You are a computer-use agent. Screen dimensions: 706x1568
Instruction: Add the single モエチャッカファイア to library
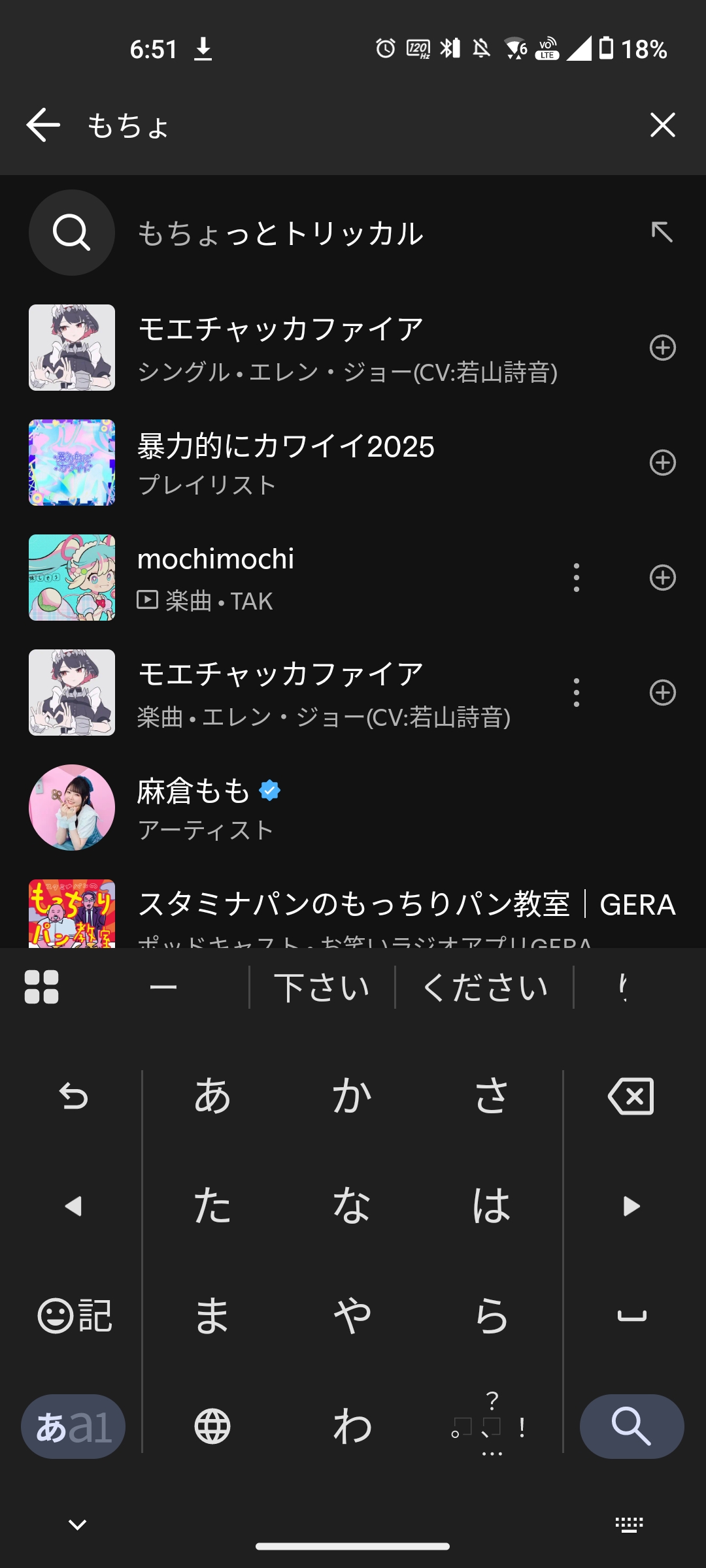point(662,348)
